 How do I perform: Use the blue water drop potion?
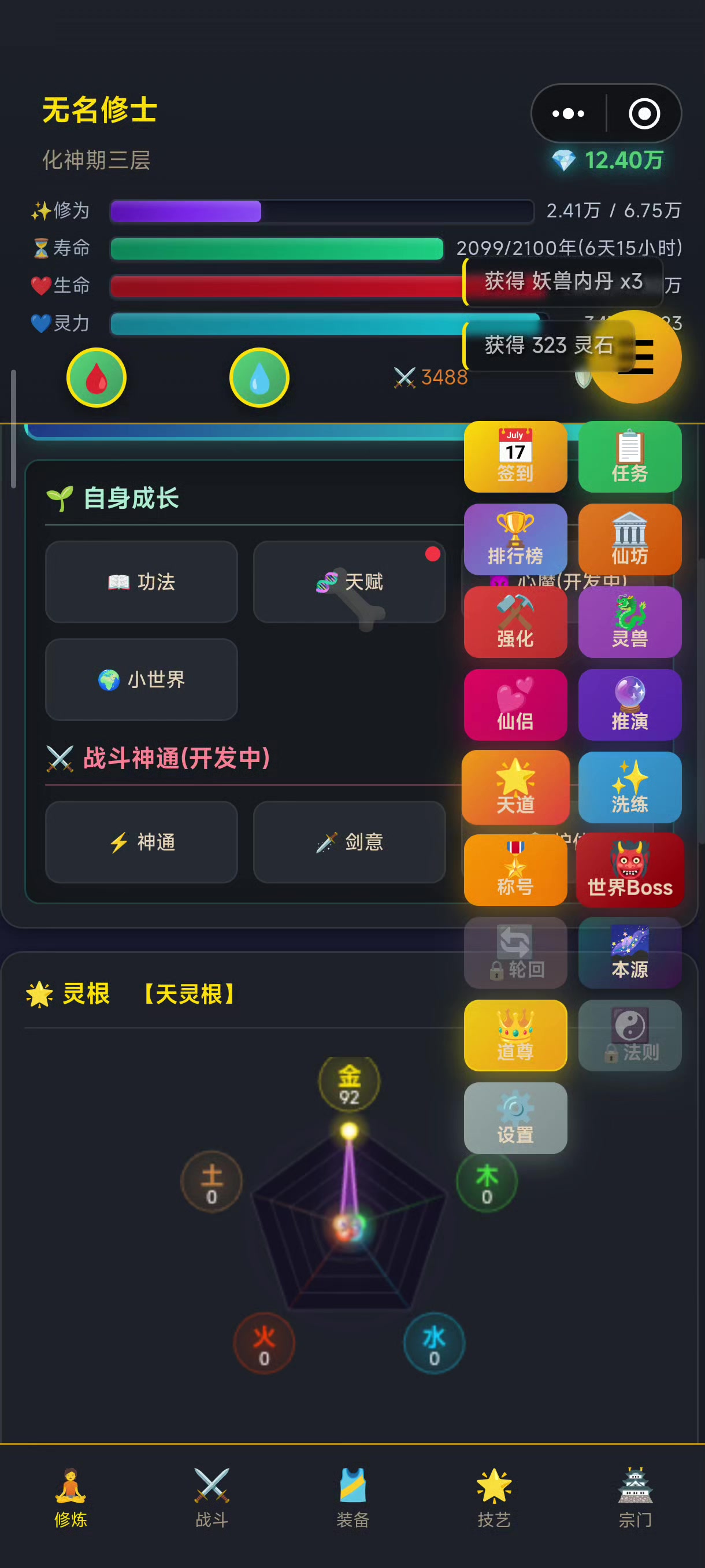pos(259,378)
